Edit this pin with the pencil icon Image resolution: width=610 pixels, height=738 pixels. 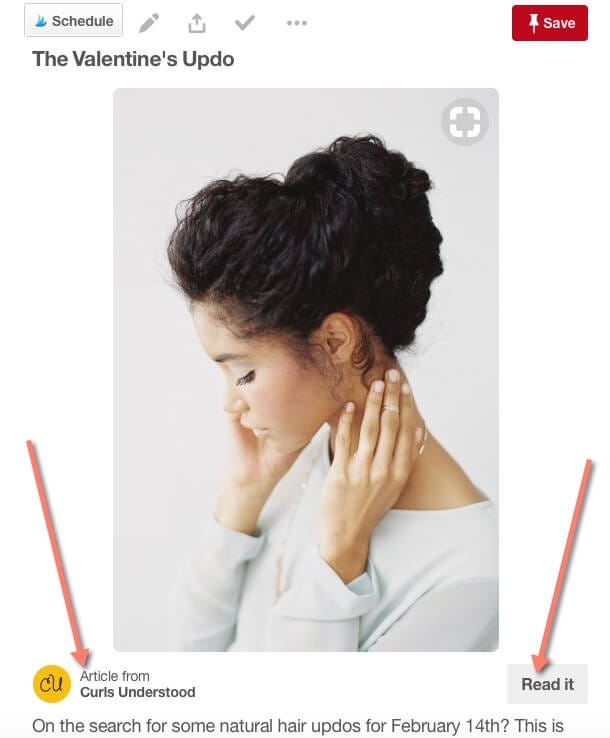(x=149, y=23)
